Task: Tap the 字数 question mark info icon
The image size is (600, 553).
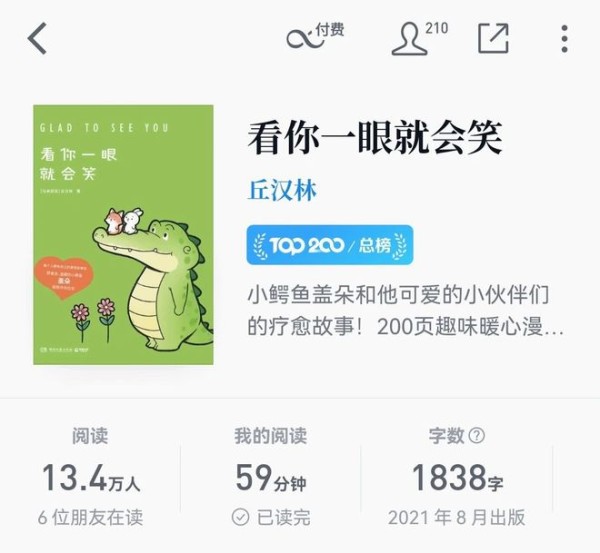Action: point(477,436)
